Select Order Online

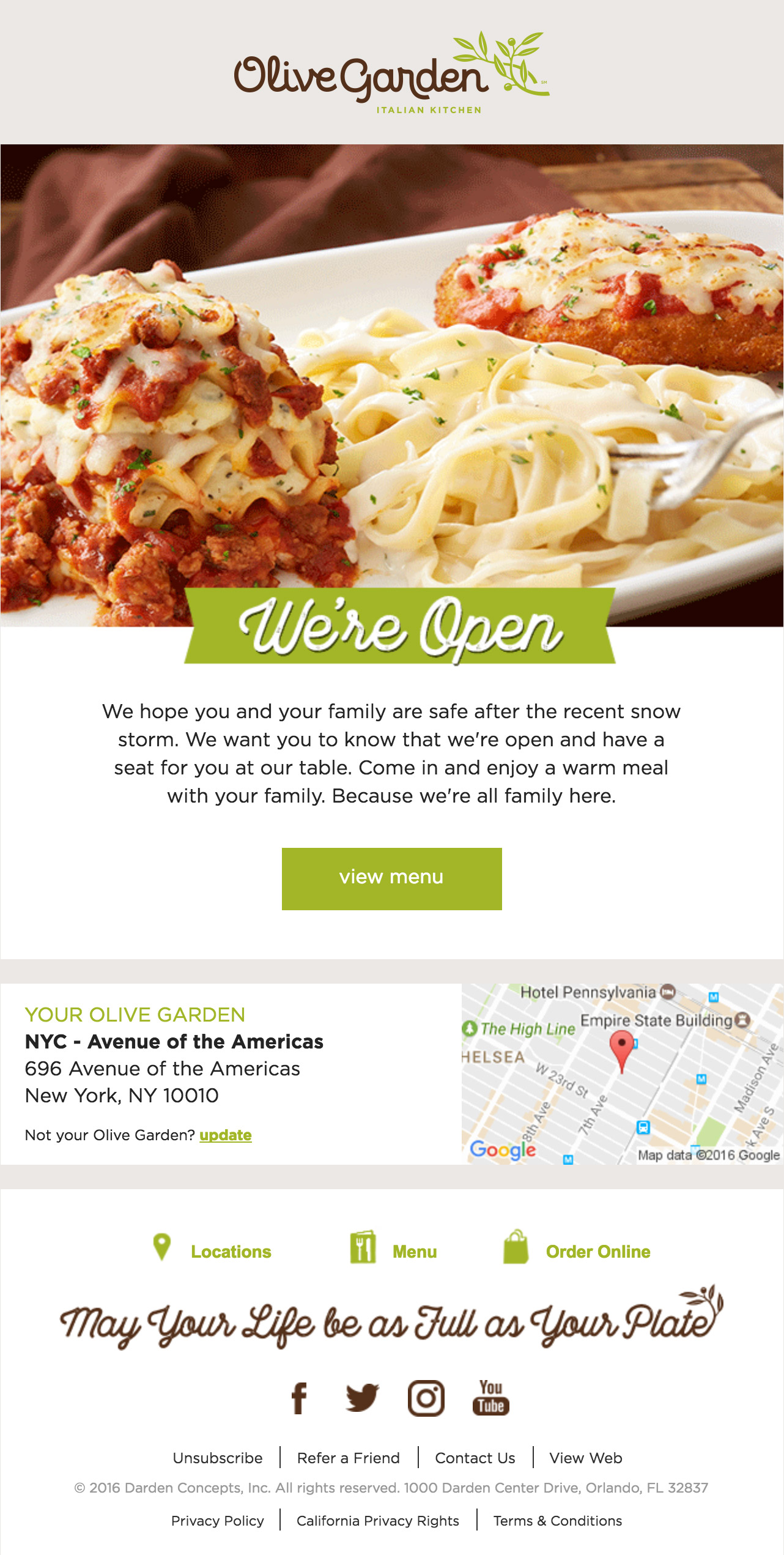(x=597, y=1252)
